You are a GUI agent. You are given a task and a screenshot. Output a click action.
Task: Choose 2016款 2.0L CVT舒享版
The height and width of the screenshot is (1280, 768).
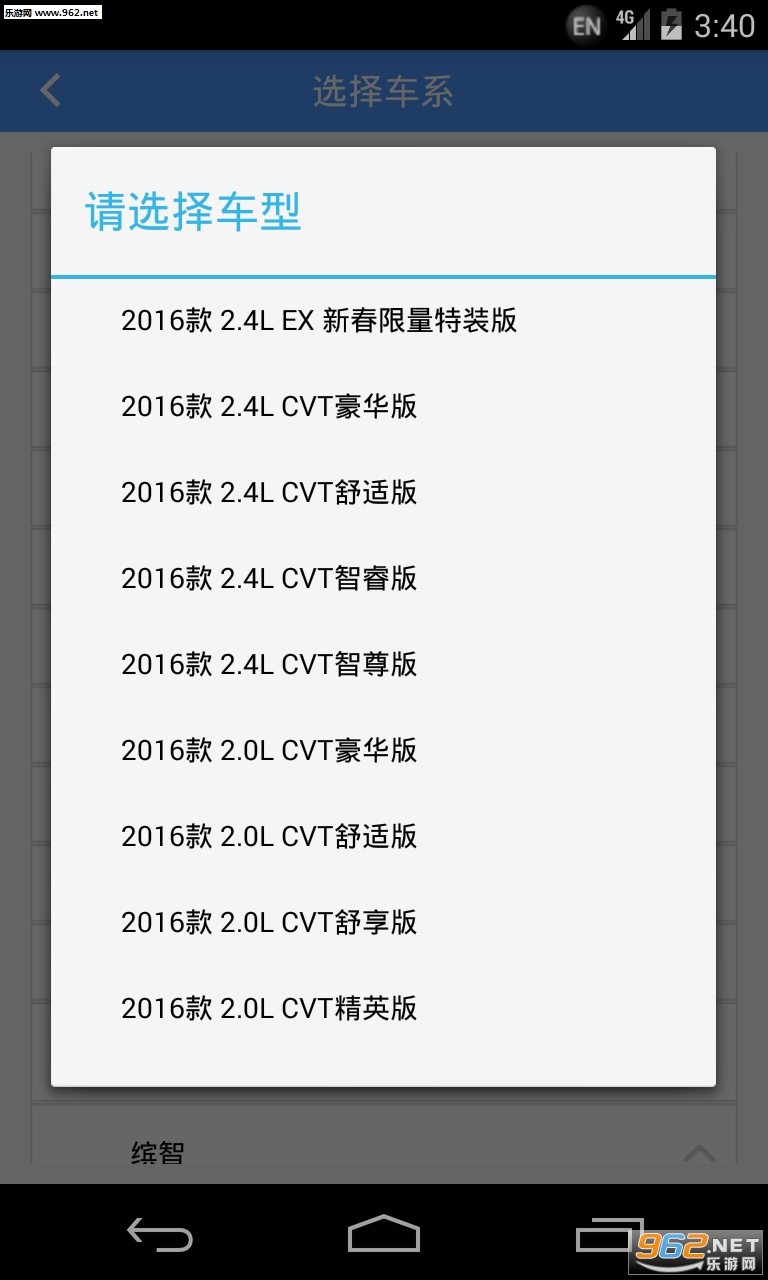click(383, 922)
